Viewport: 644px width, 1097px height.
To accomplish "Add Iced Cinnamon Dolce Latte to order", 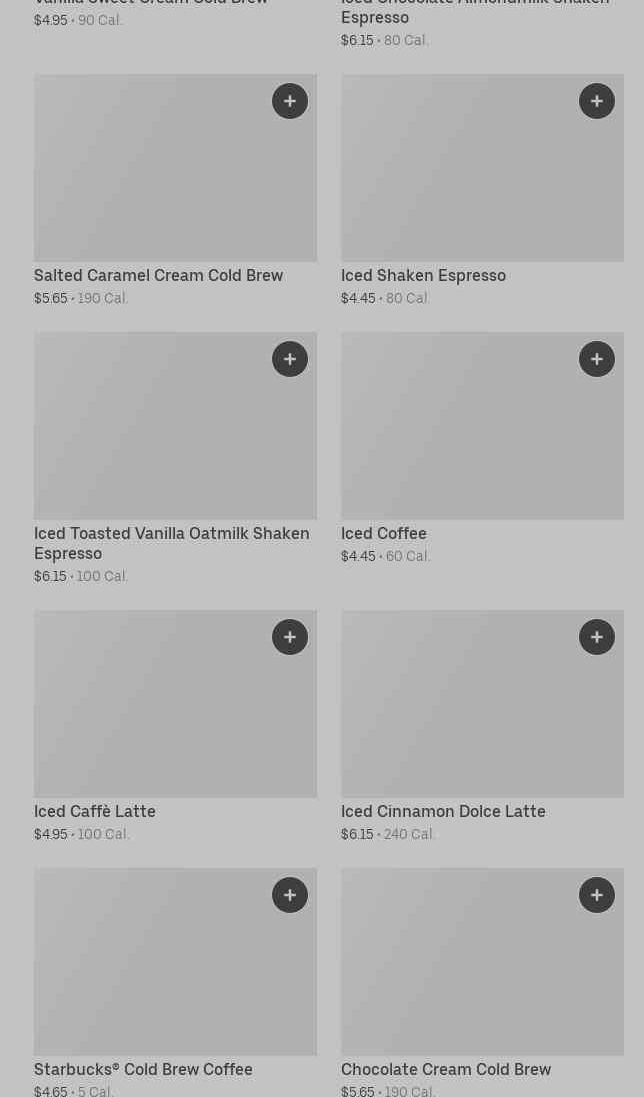I will pos(596,637).
